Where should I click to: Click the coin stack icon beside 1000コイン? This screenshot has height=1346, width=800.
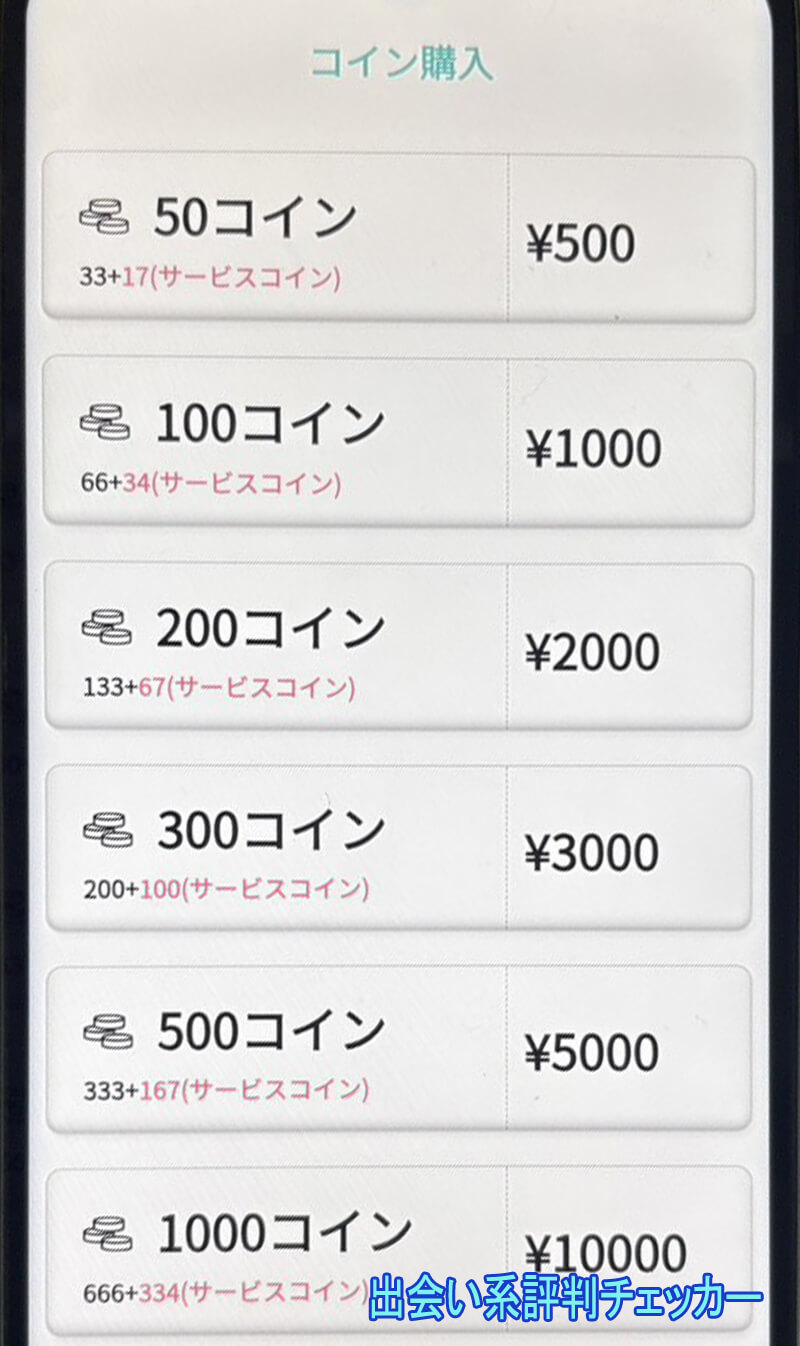(107, 1231)
